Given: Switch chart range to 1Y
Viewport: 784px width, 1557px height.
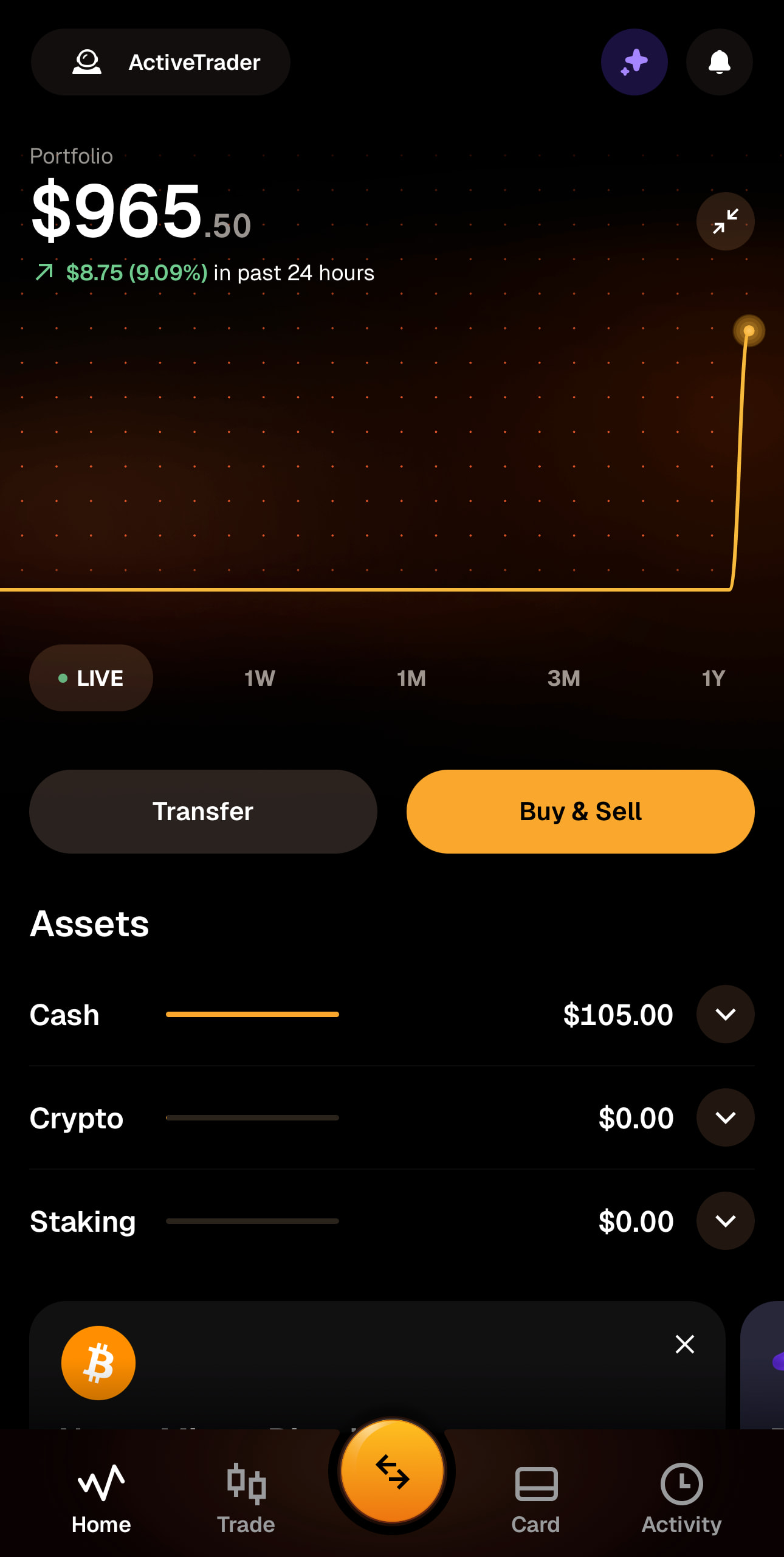Looking at the screenshot, I should click(713, 678).
